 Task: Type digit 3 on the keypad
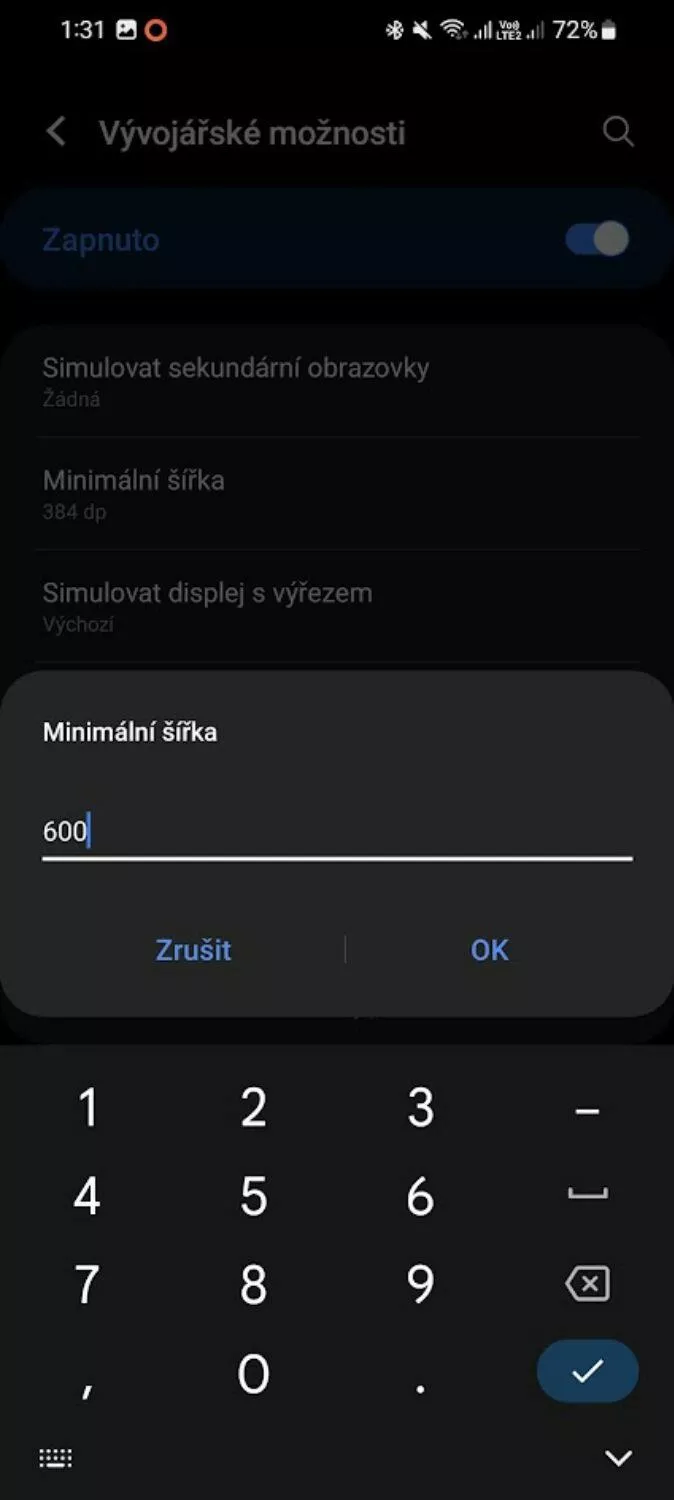coord(421,1108)
